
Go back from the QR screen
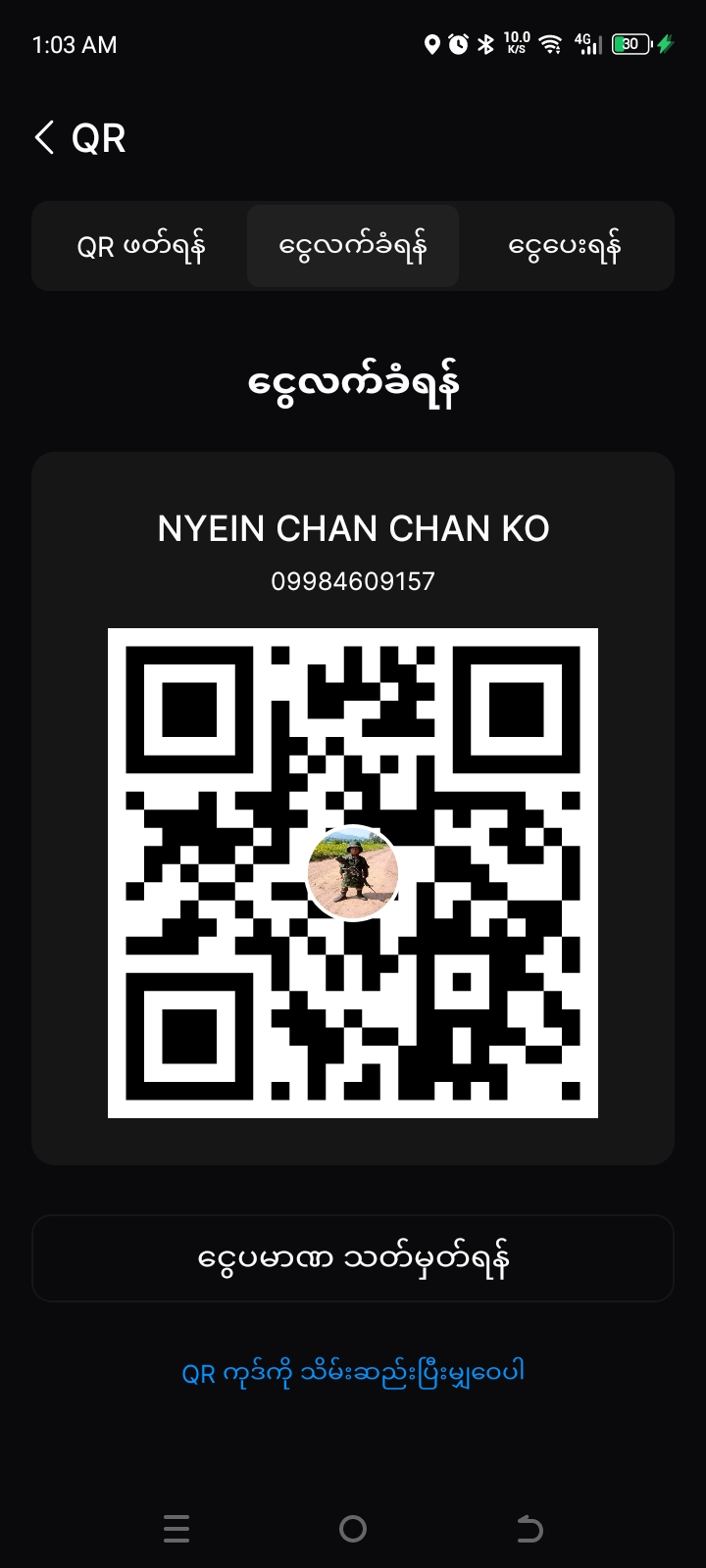point(44,138)
